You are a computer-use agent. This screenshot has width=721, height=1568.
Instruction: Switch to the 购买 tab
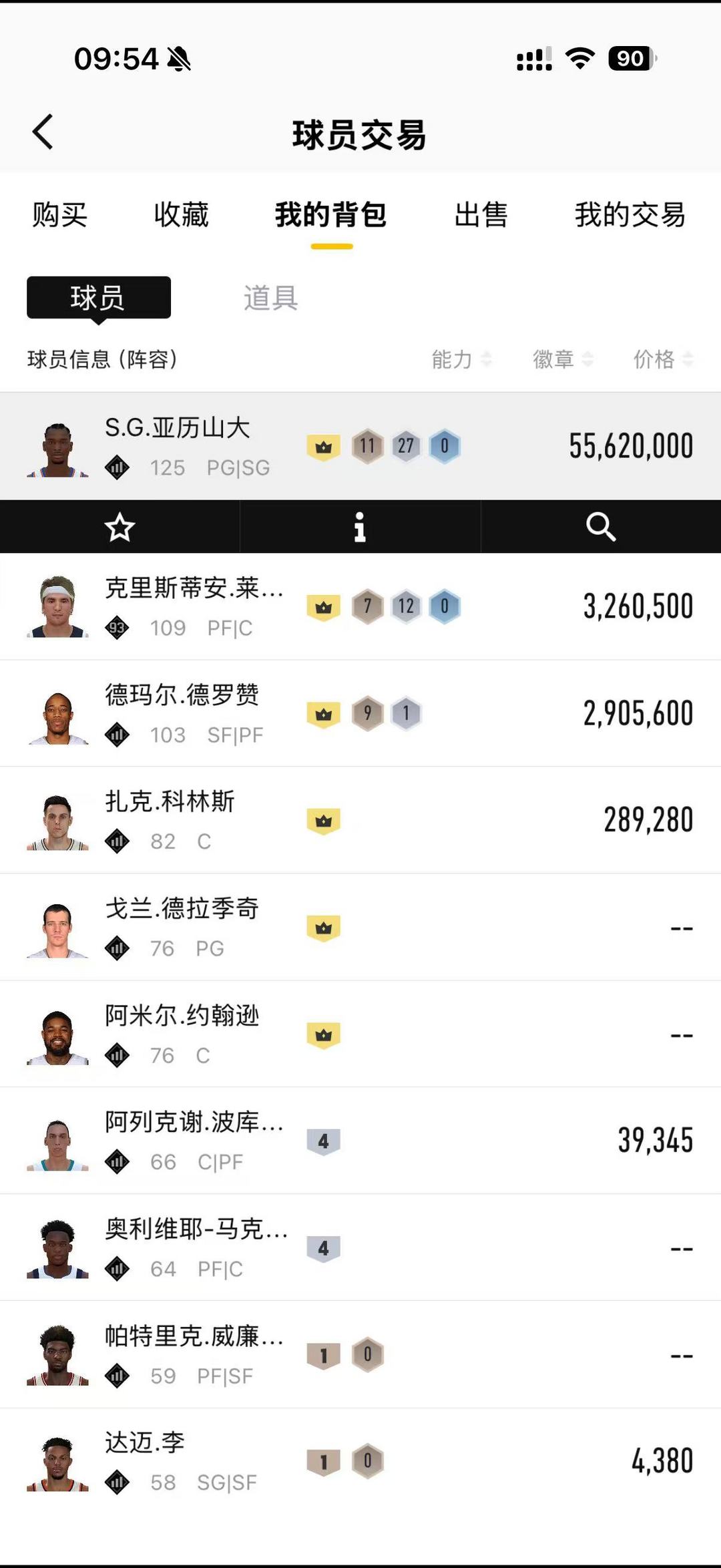coord(60,215)
